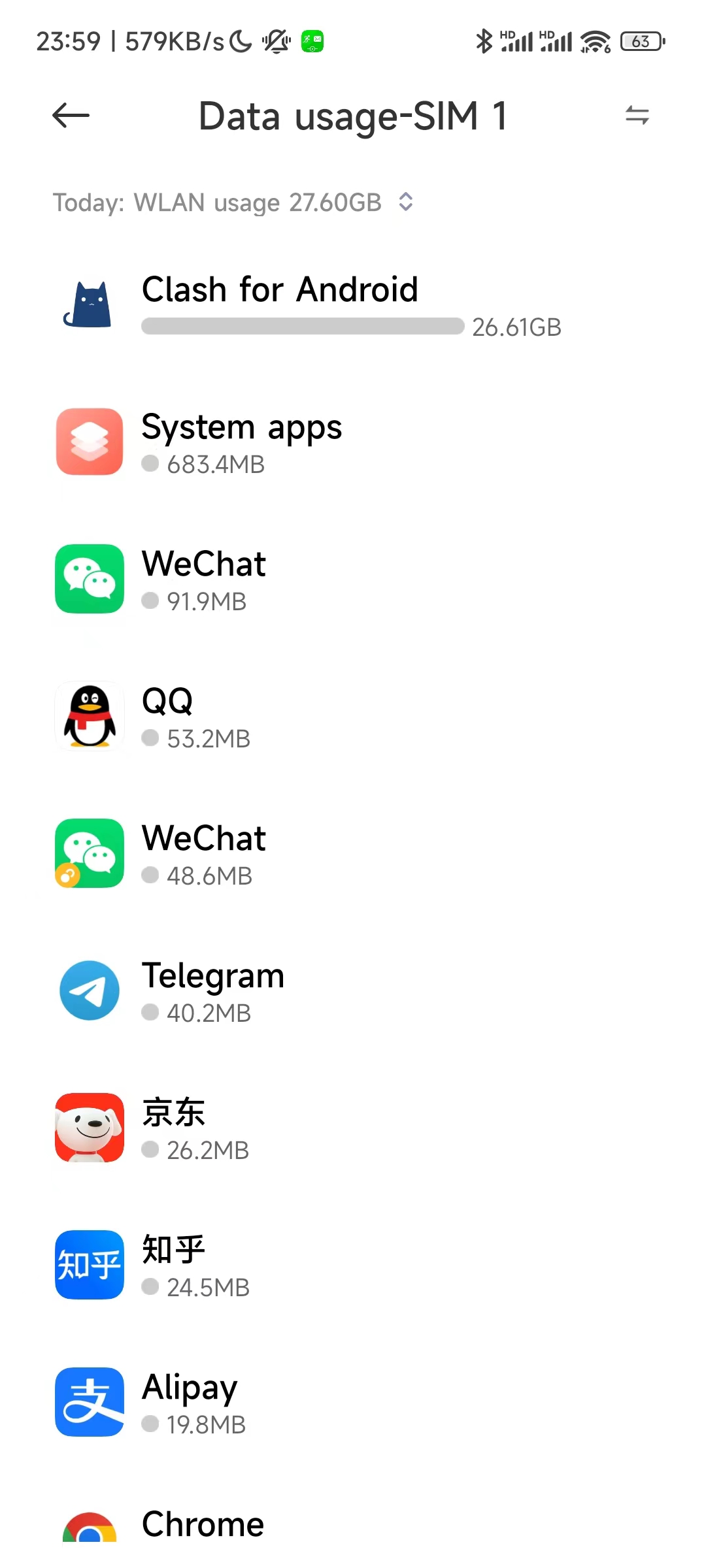This screenshot has height=1568, width=706.
Task: Tap the SIM switch arrows icon
Action: click(x=637, y=116)
